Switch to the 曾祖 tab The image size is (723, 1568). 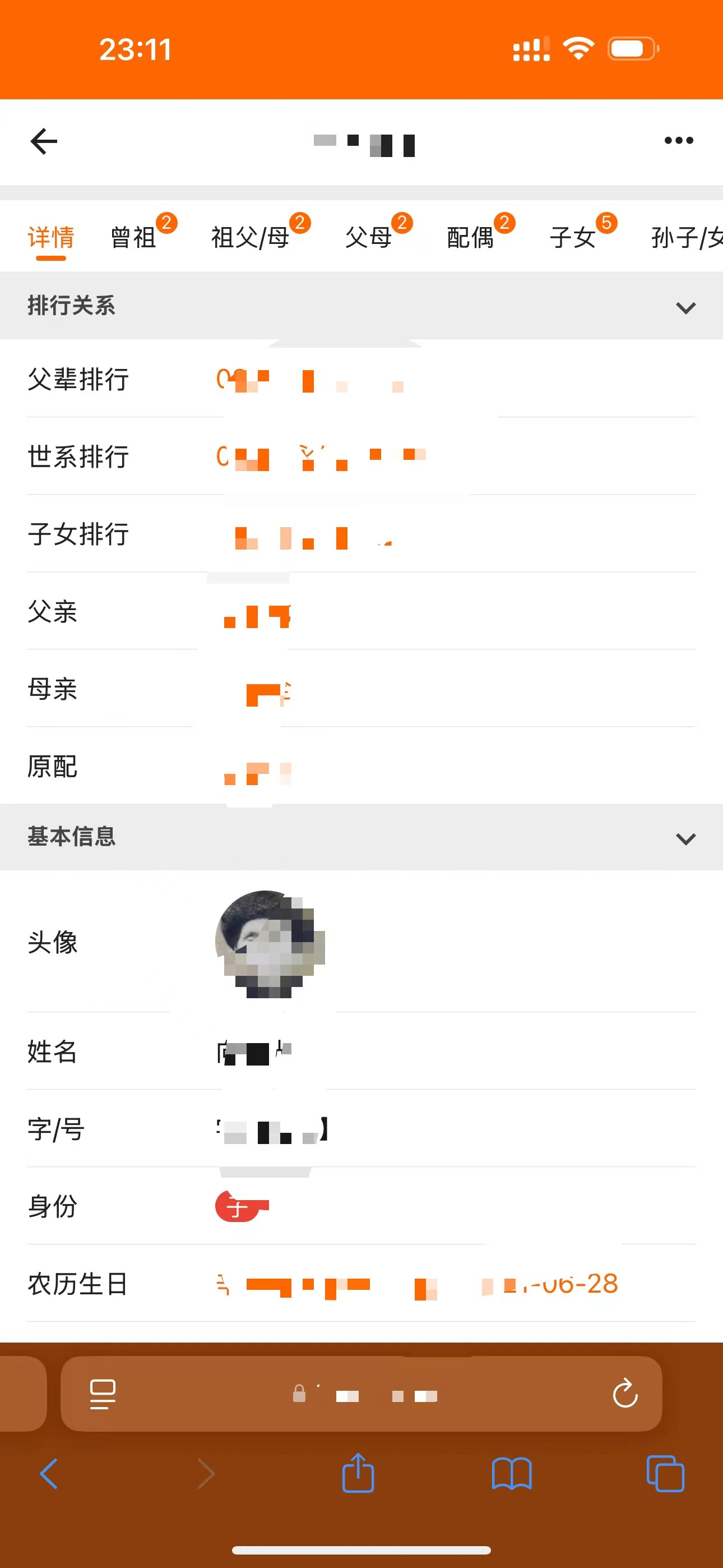click(x=134, y=237)
